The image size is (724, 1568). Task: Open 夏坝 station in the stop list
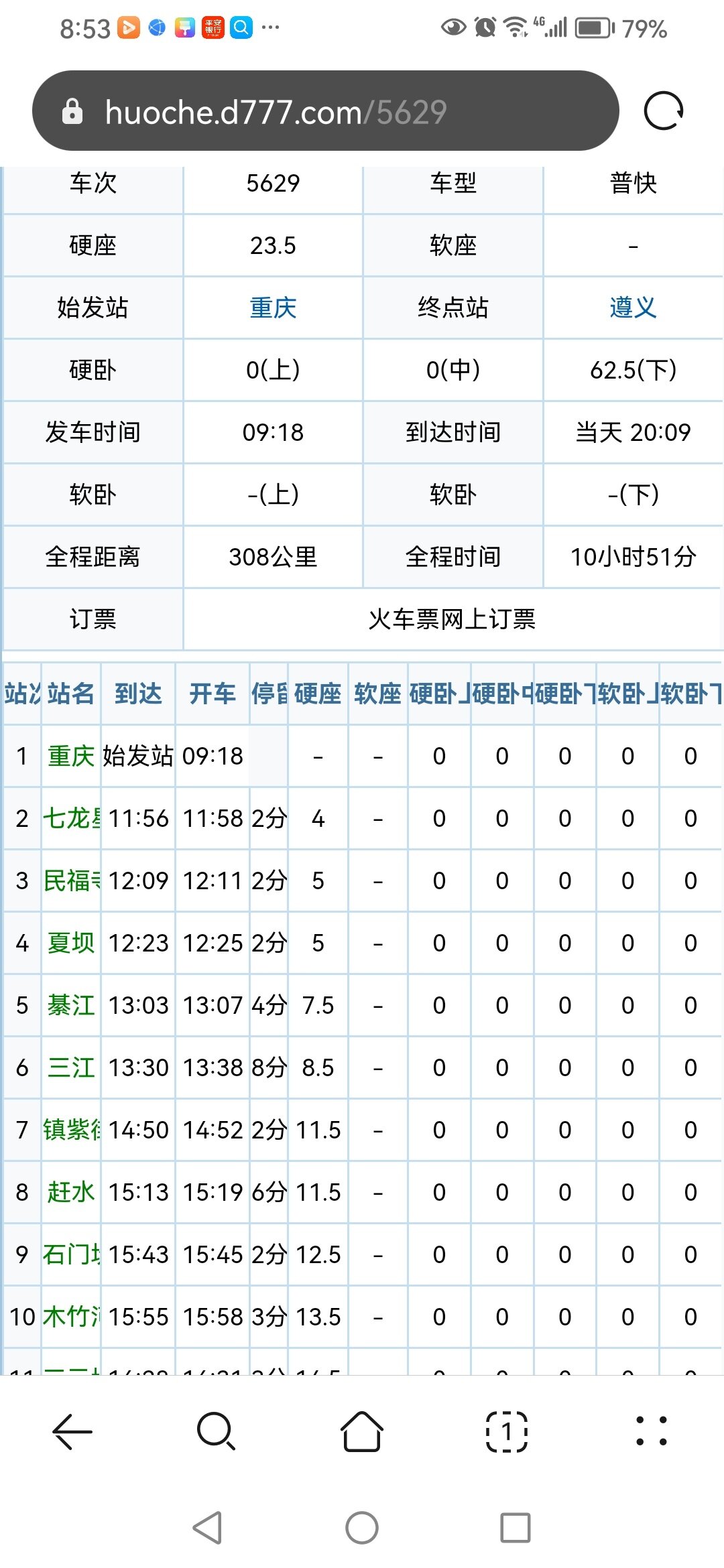click(71, 943)
